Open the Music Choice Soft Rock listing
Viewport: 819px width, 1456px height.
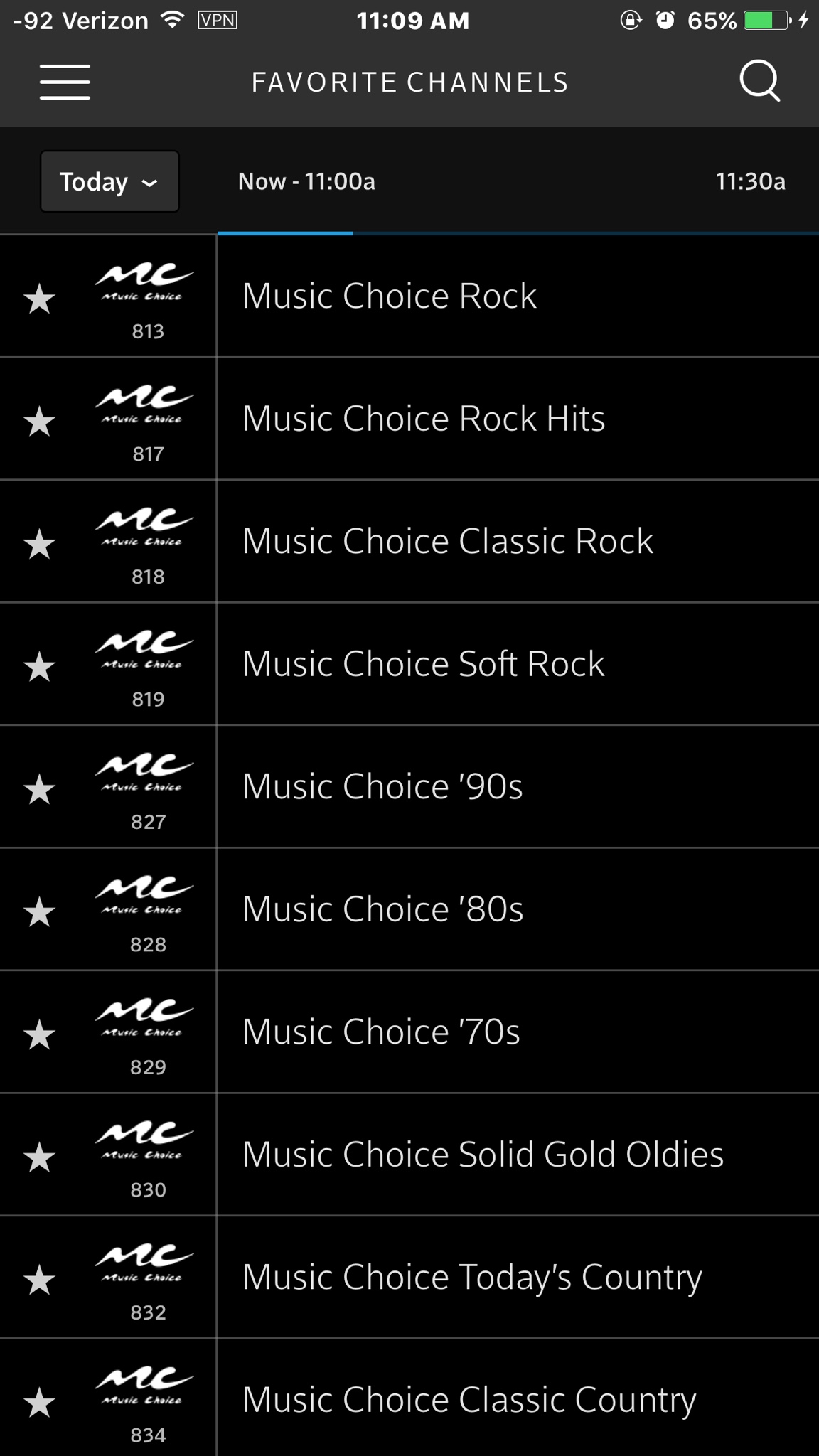pyautogui.click(x=517, y=664)
